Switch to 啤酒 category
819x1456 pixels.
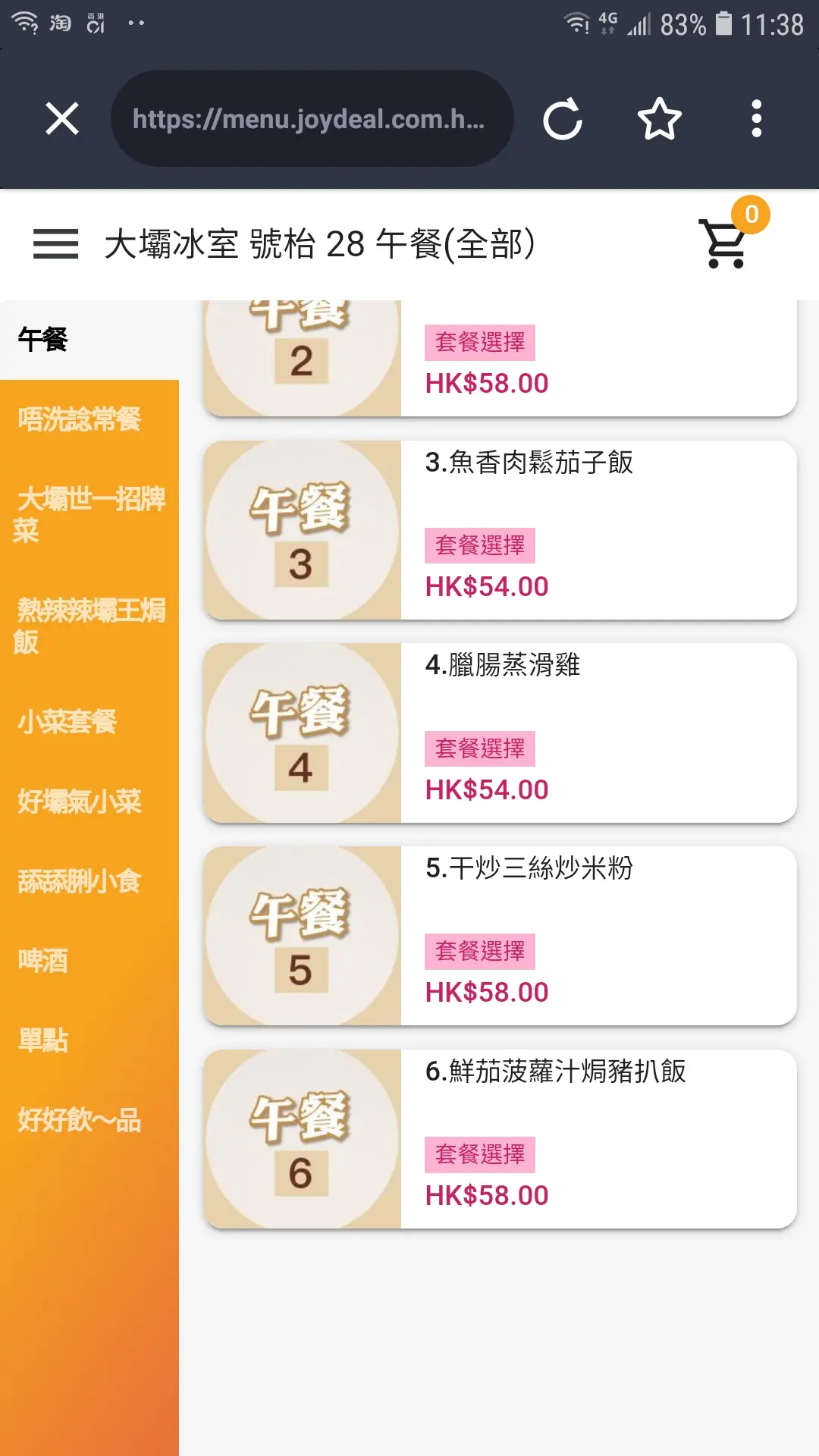(x=43, y=960)
